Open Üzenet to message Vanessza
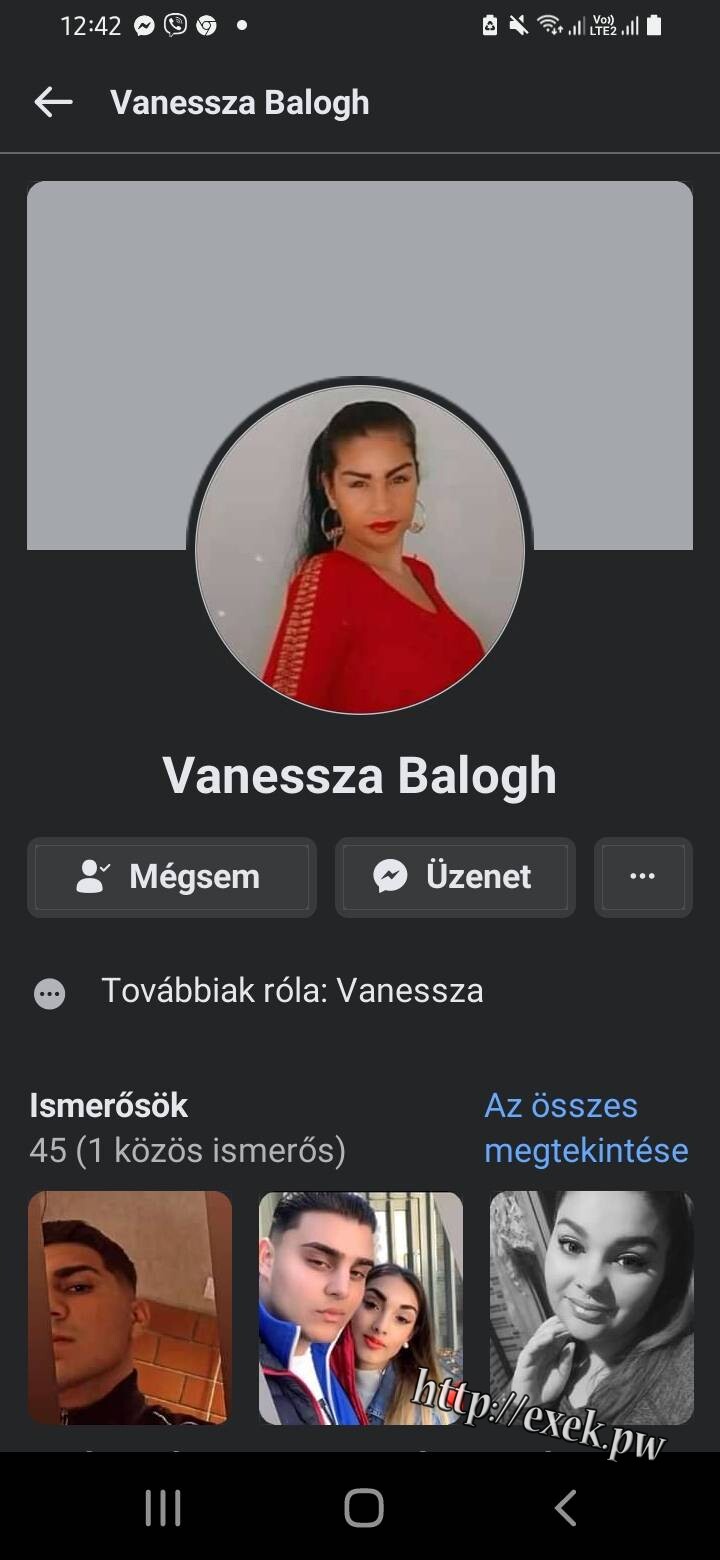720x1560 pixels. pos(455,877)
